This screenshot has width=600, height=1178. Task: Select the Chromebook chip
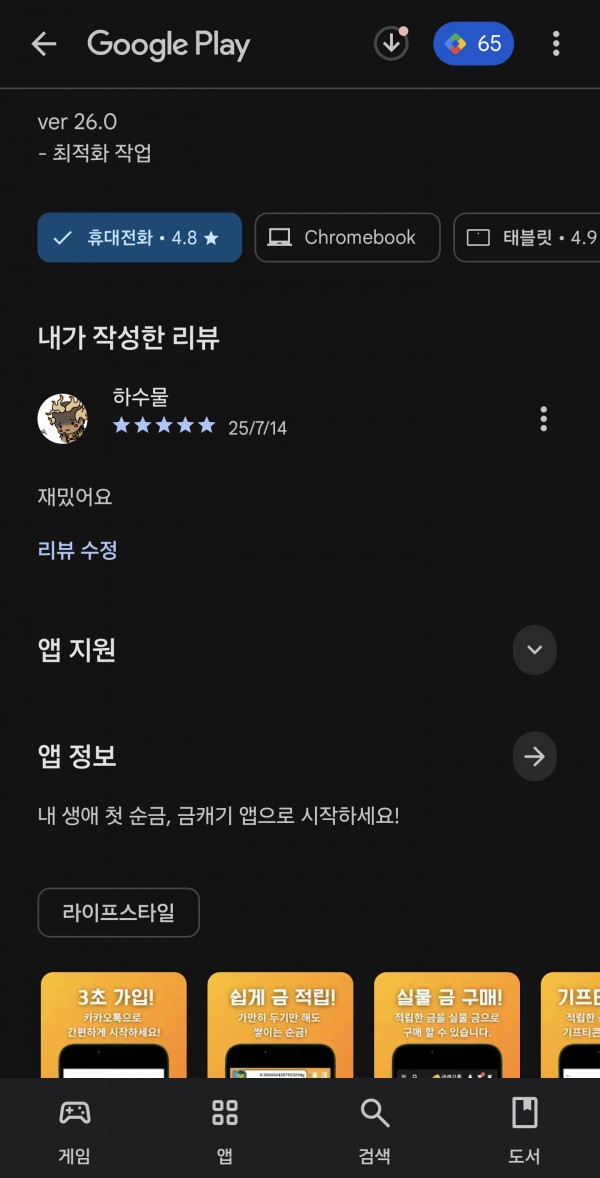[x=348, y=237]
